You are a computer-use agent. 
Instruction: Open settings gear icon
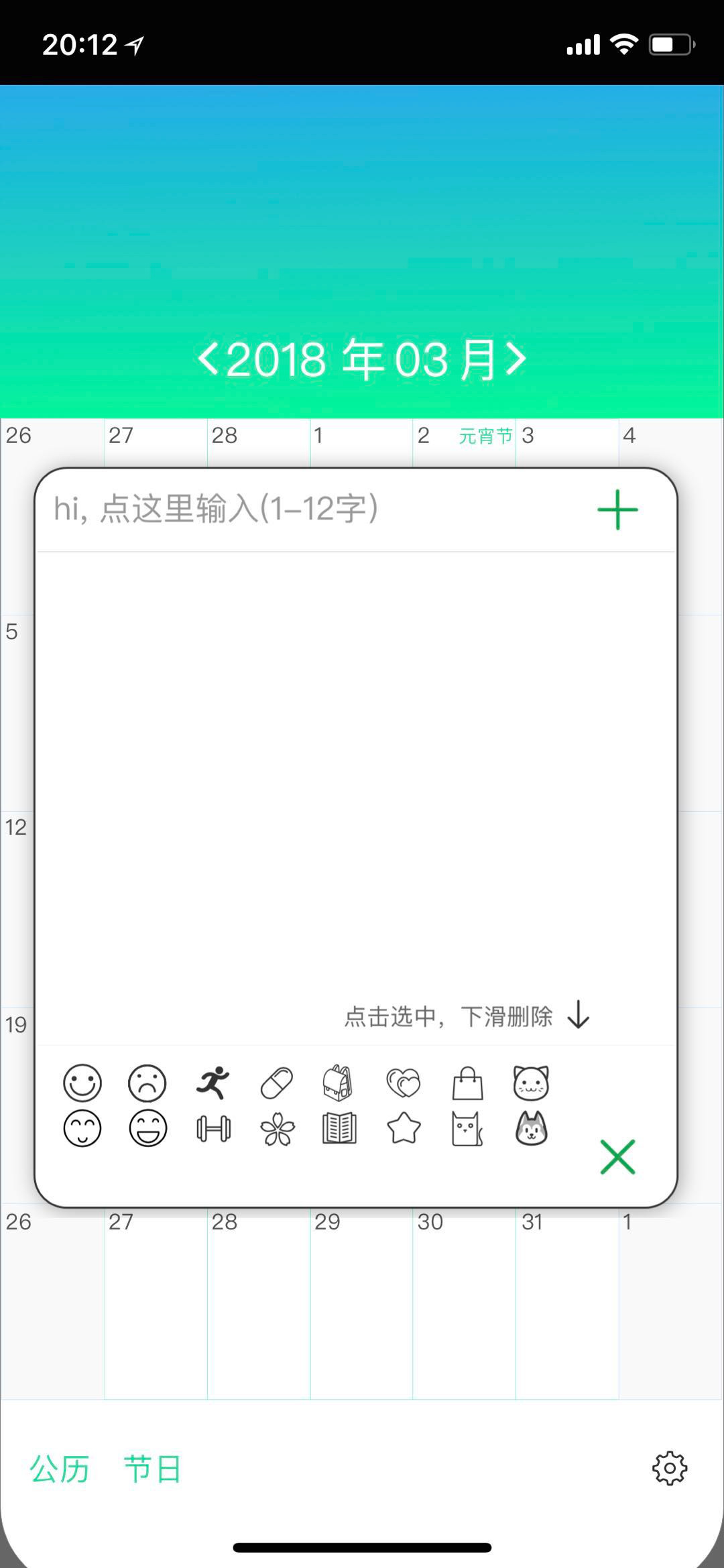coord(670,1469)
